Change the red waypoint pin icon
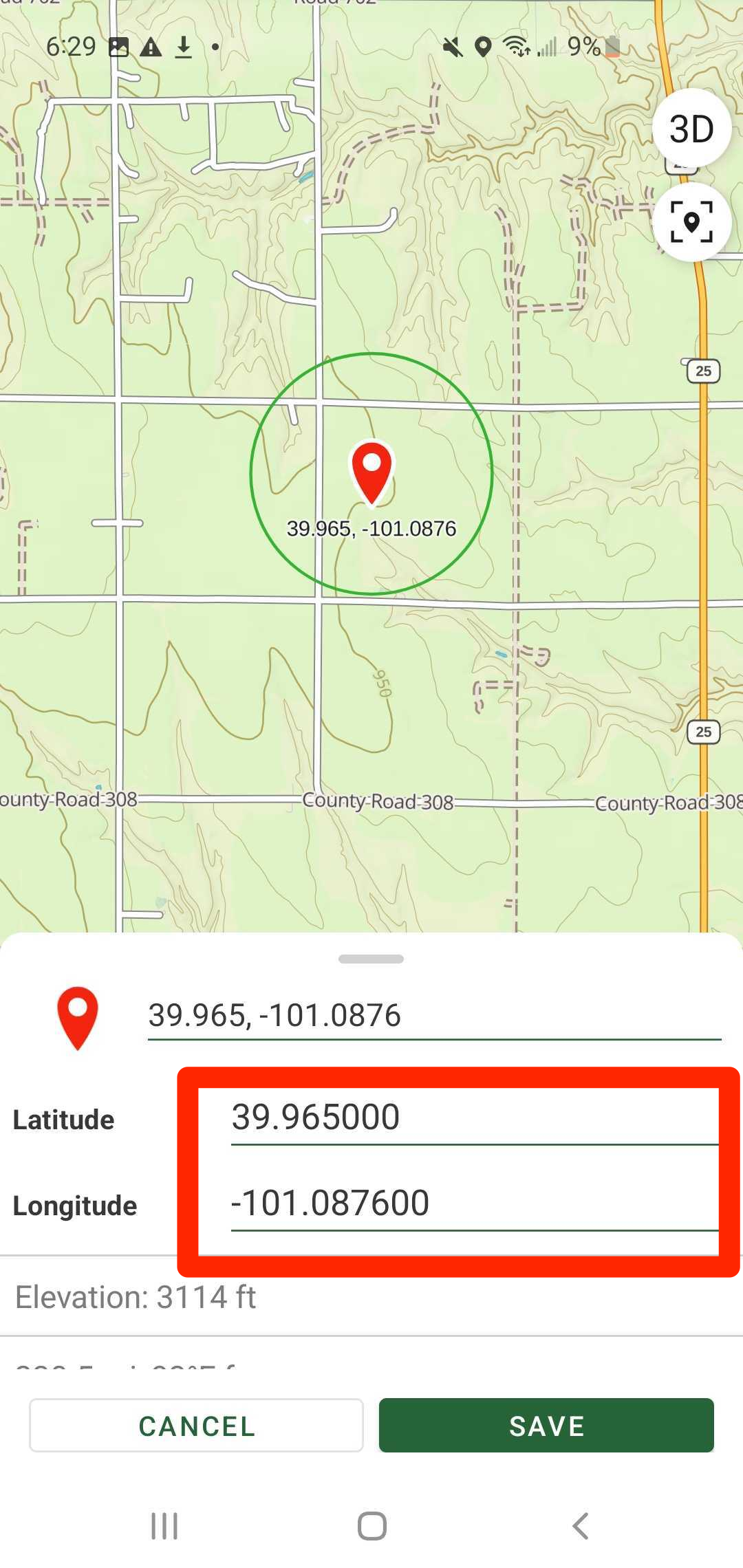Screen dimensions: 743x1568 click(x=78, y=1018)
